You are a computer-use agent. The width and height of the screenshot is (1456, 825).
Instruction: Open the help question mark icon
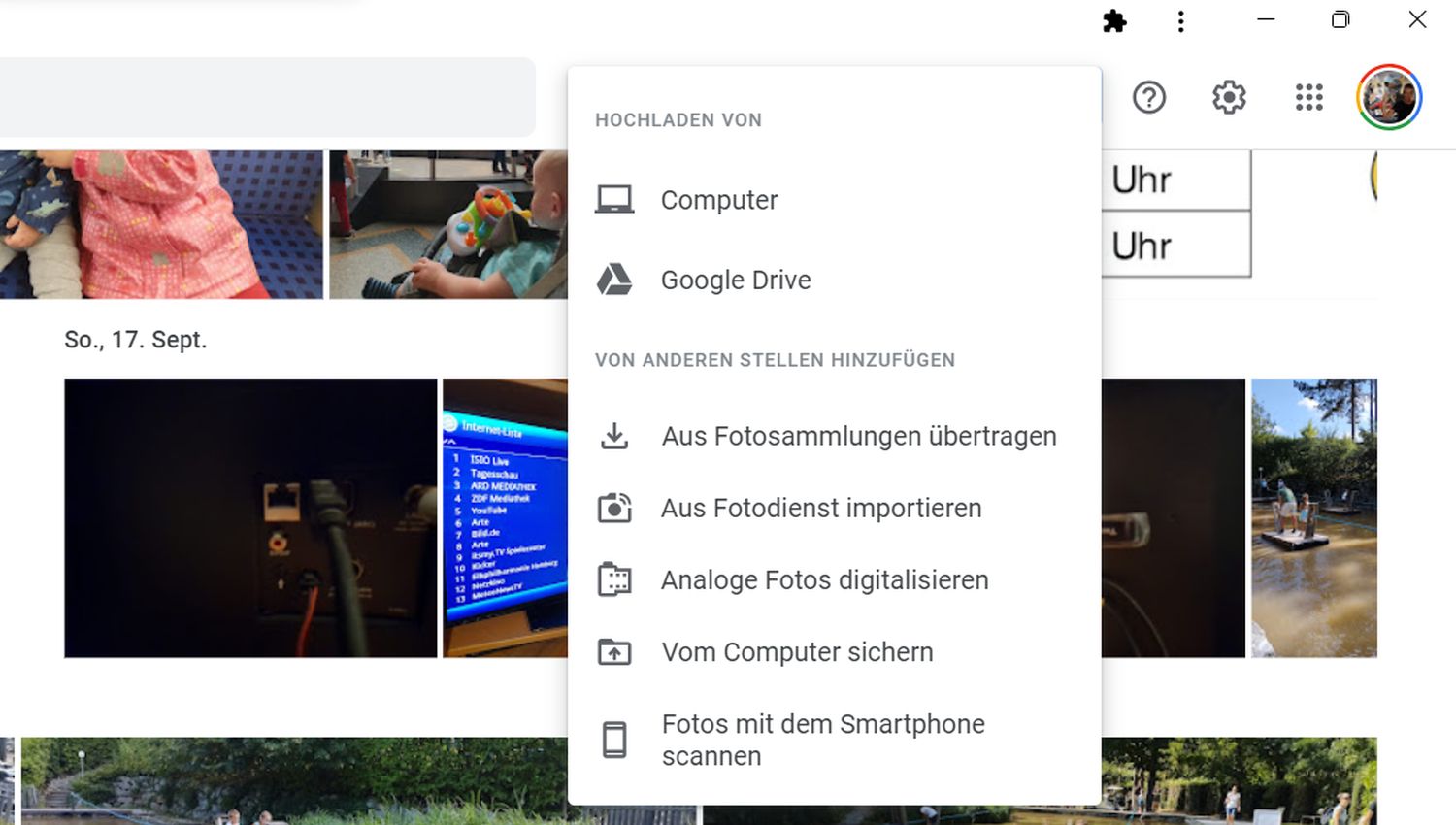[1148, 97]
